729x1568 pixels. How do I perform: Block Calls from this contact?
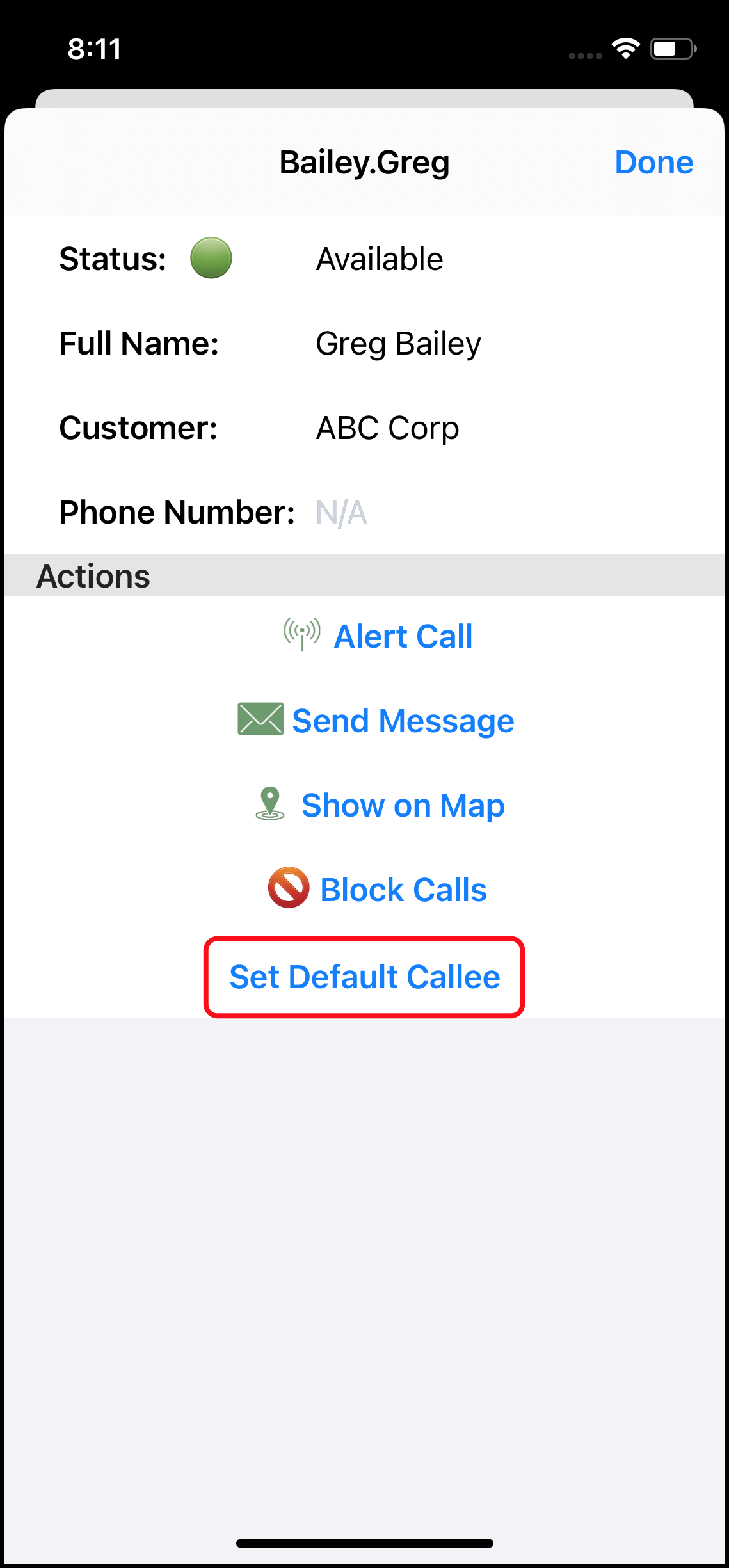402,890
